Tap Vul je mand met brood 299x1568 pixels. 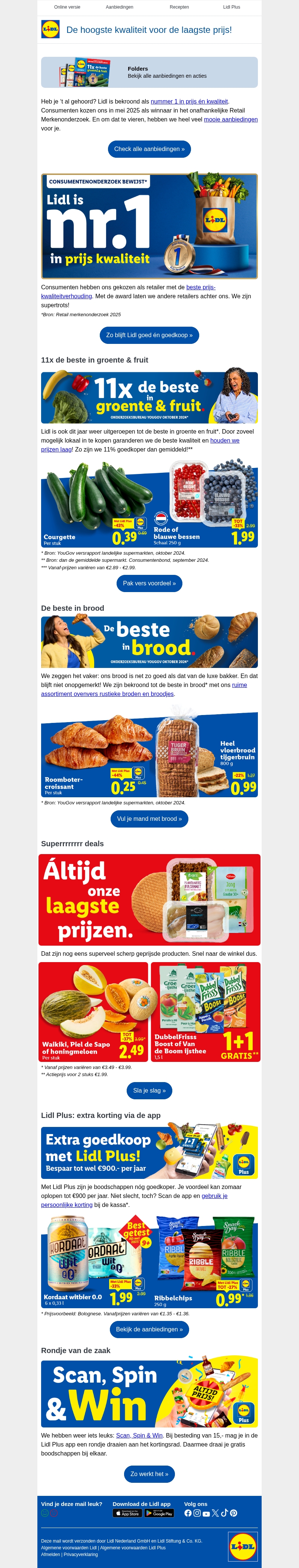coord(149,819)
